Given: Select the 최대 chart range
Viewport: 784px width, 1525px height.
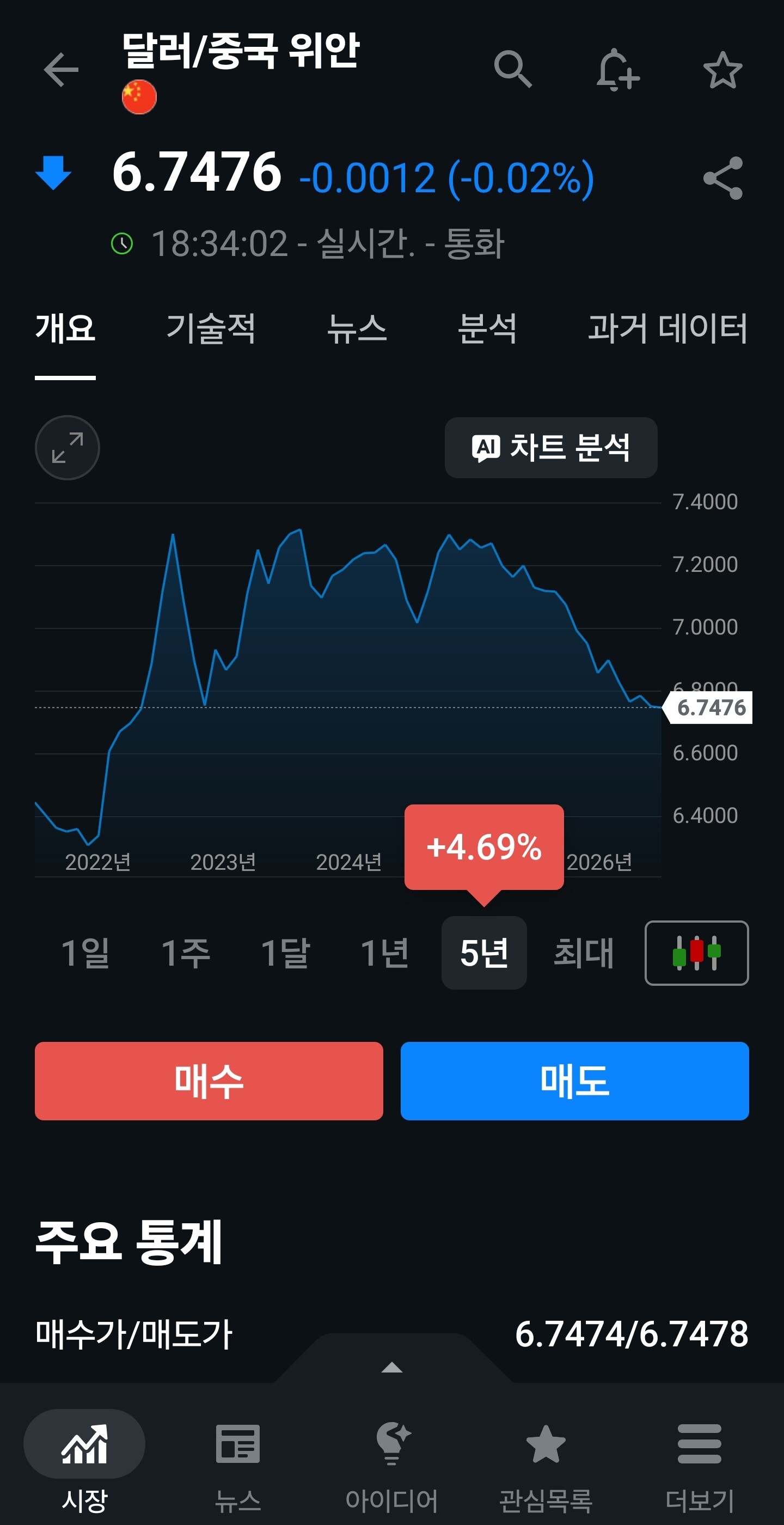Looking at the screenshot, I should 584,953.
